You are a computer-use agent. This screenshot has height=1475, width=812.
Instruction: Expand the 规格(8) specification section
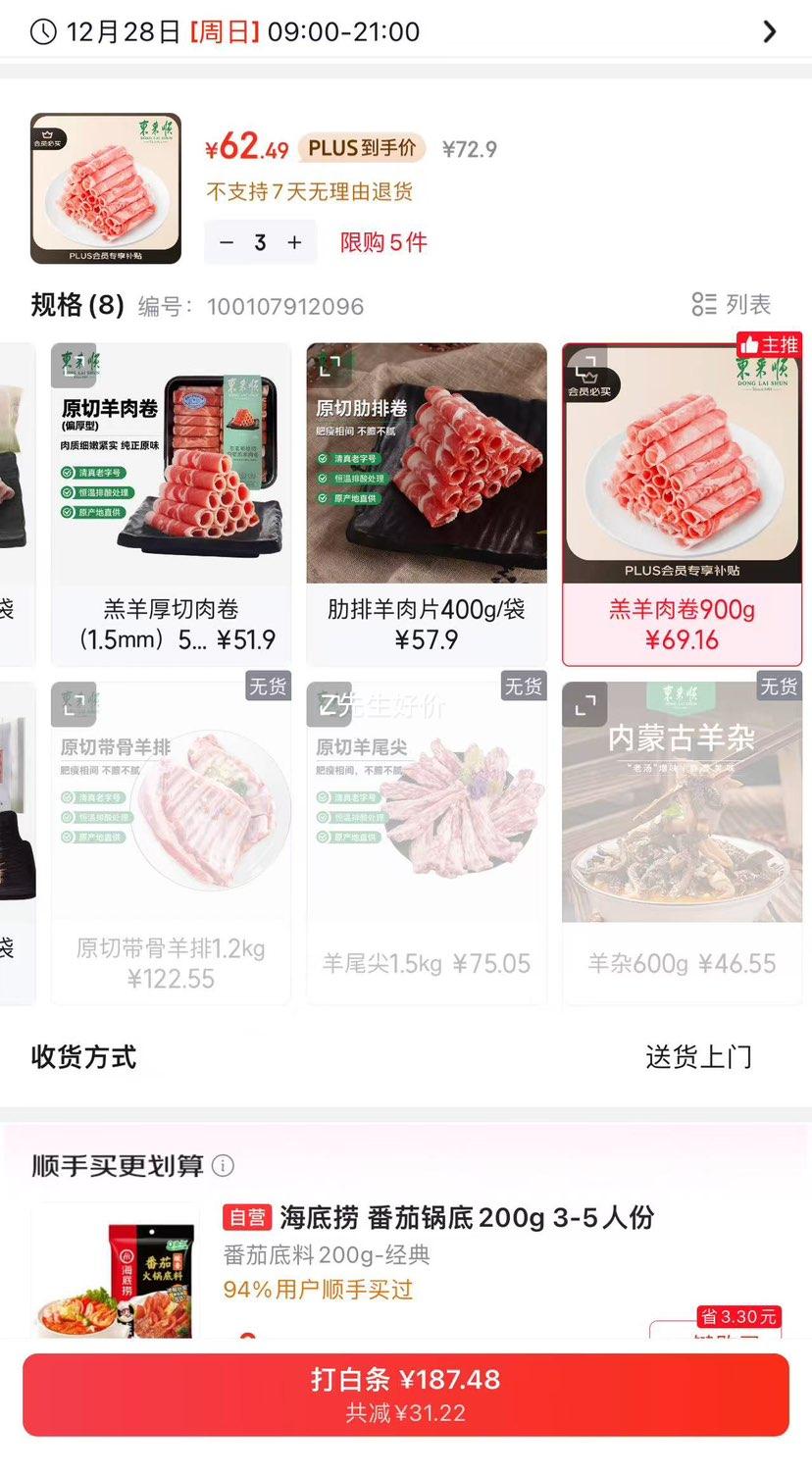pos(75,305)
